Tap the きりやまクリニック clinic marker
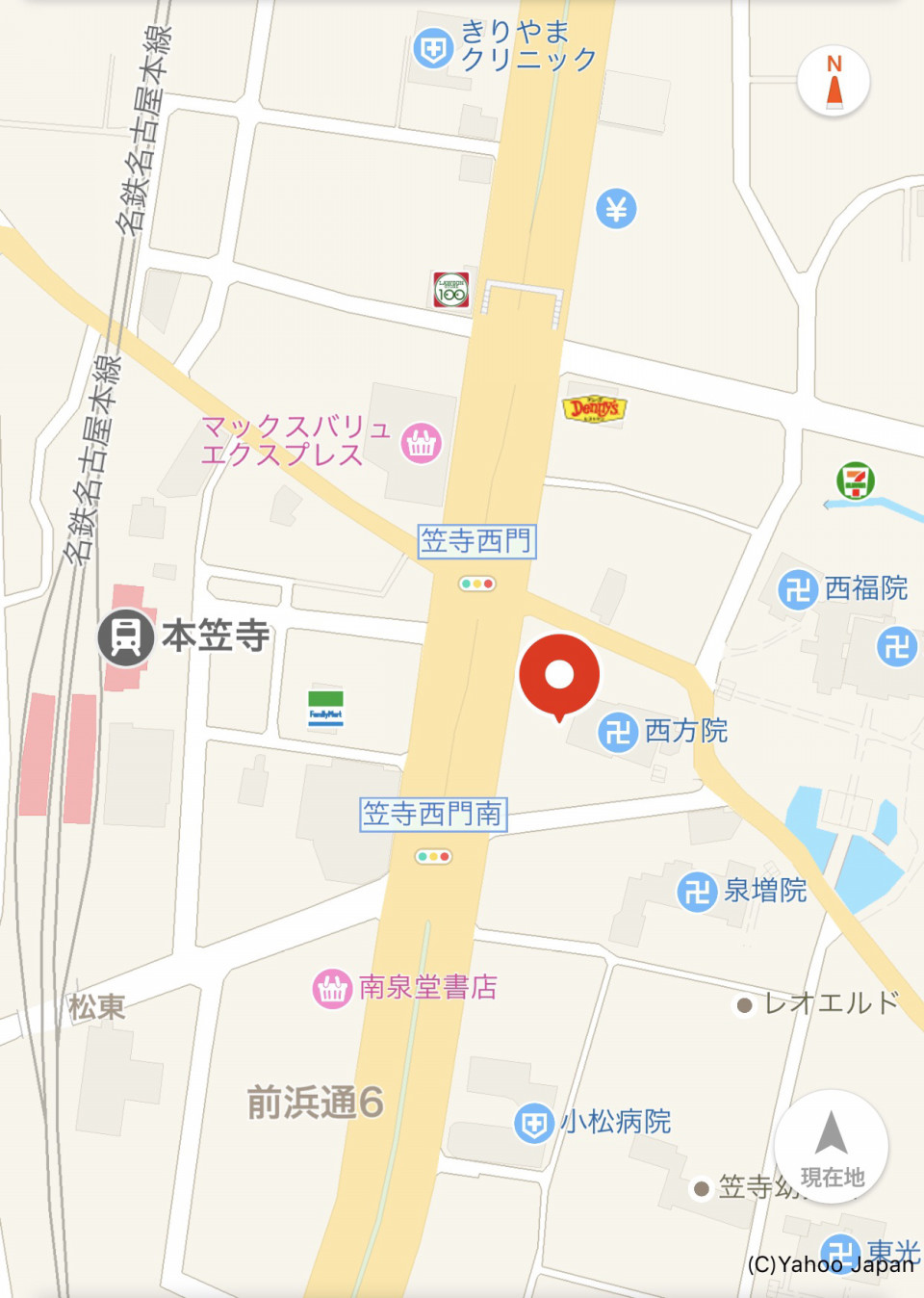Image resolution: width=924 pixels, height=1298 pixels. [x=433, y=48]
